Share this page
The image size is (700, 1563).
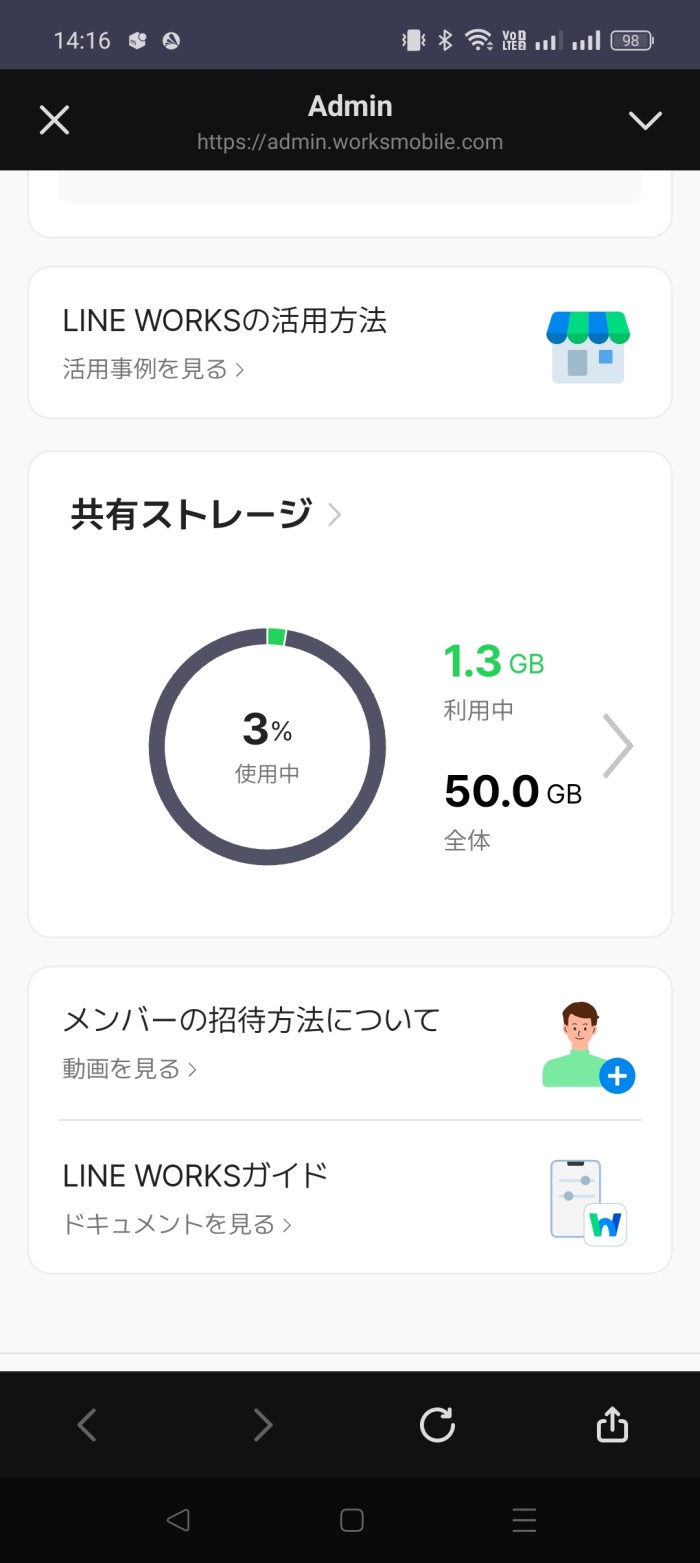pos(612,1425)
